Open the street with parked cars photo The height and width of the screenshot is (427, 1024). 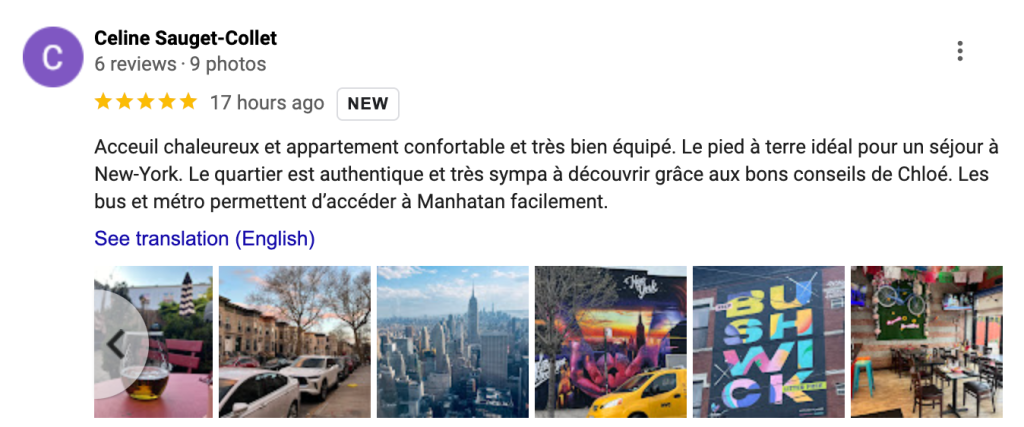click(294, 341)
